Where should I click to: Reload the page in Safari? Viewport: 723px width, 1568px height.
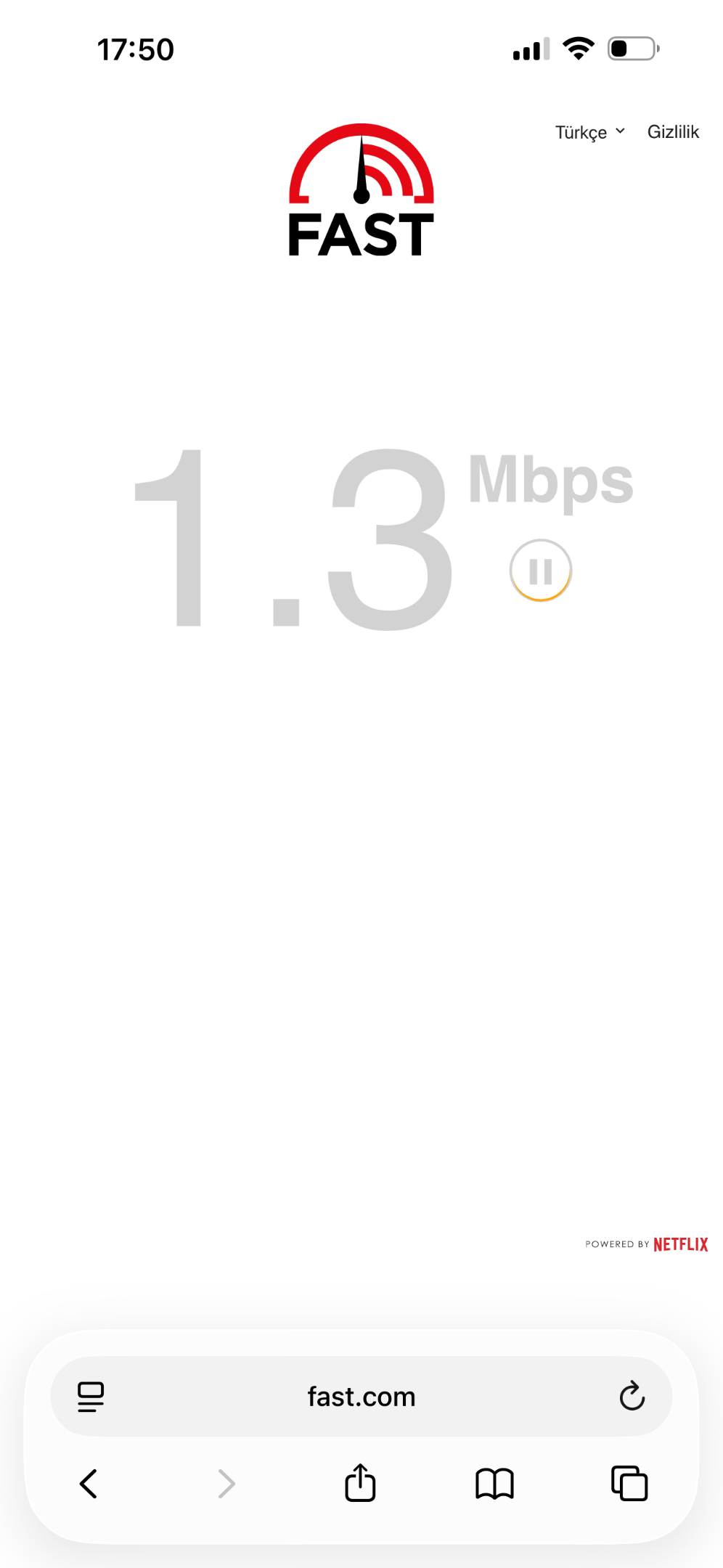[x=632, y=1395]
